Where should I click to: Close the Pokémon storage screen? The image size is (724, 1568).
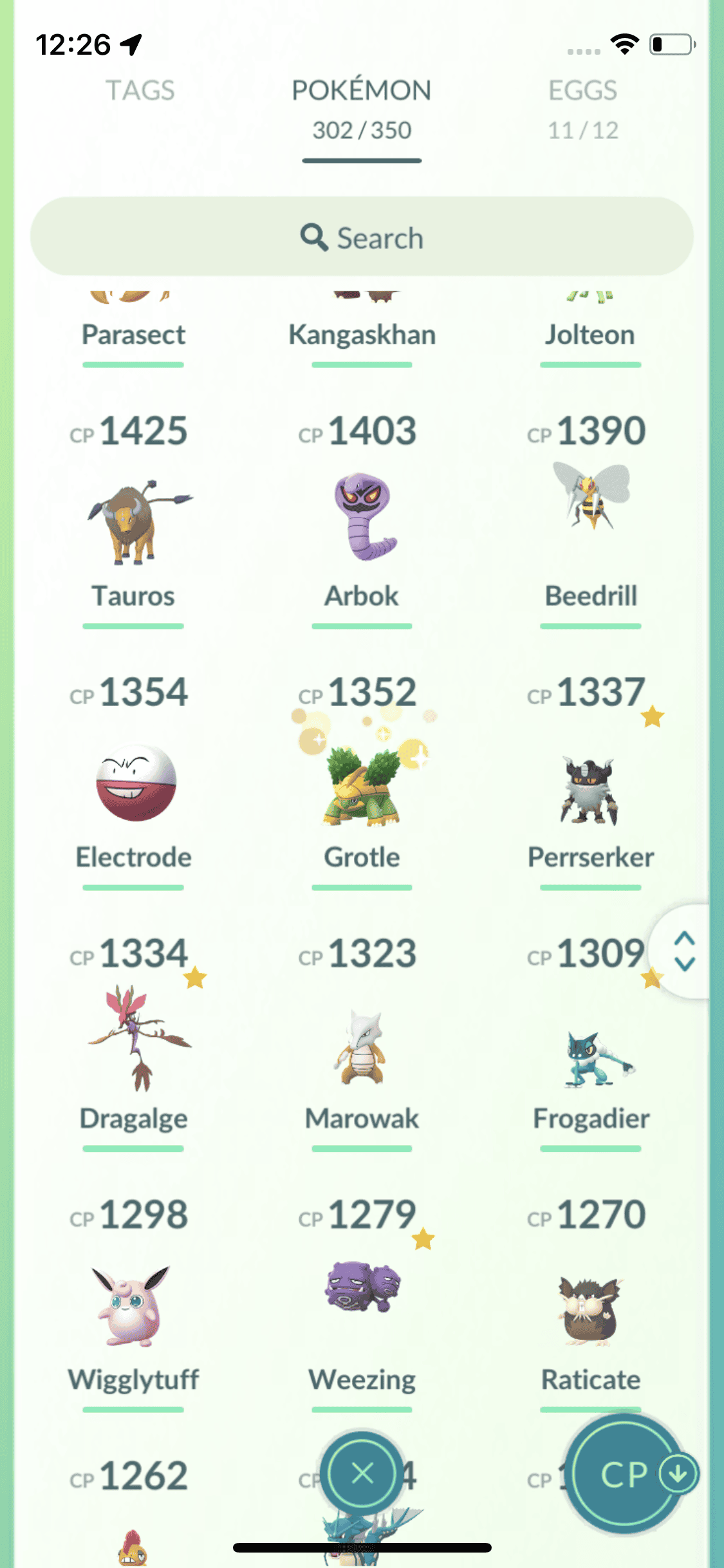coord(362,1473)
